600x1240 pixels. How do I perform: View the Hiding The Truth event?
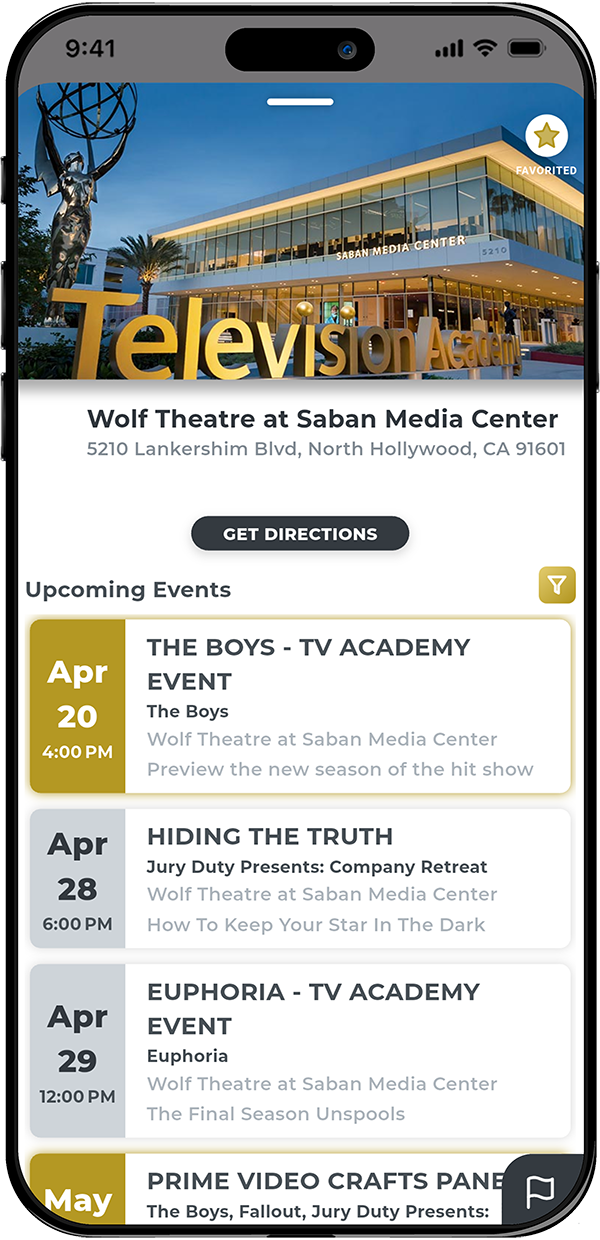coord(300,879)
